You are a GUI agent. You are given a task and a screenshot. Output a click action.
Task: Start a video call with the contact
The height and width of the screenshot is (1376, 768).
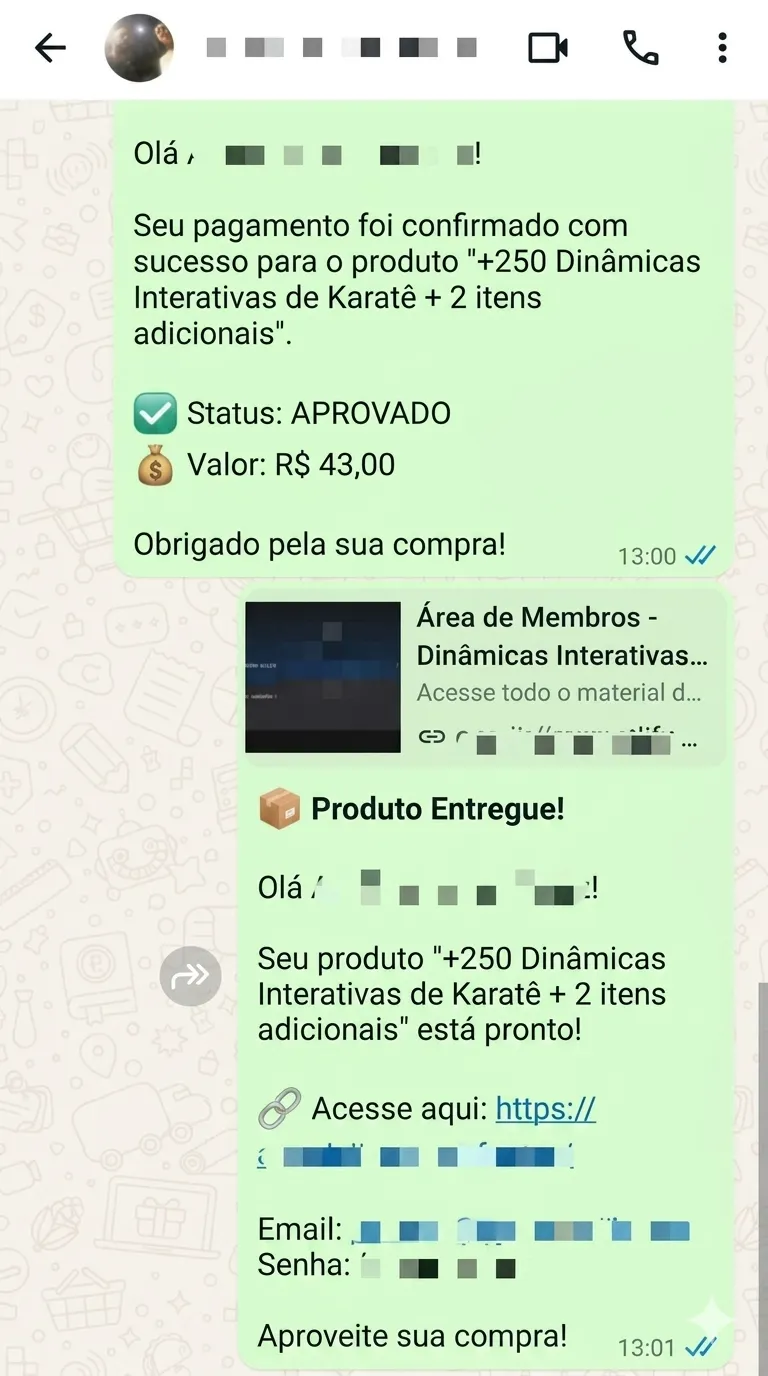(546, 47)
